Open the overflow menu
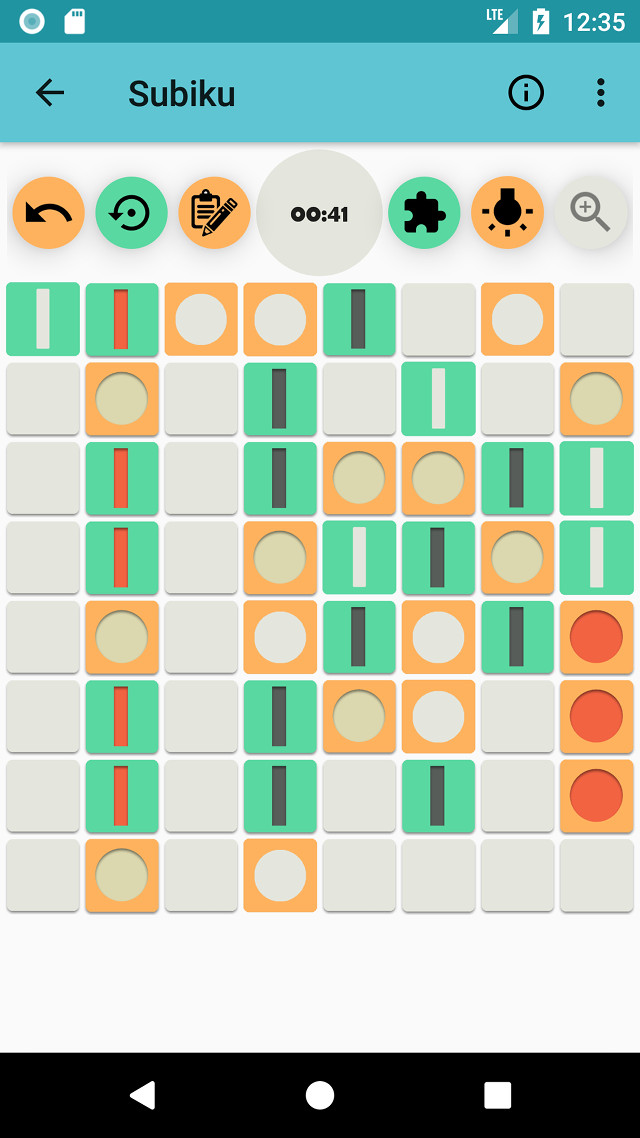Screen dimensions: 640x1138 click(600, 93)
